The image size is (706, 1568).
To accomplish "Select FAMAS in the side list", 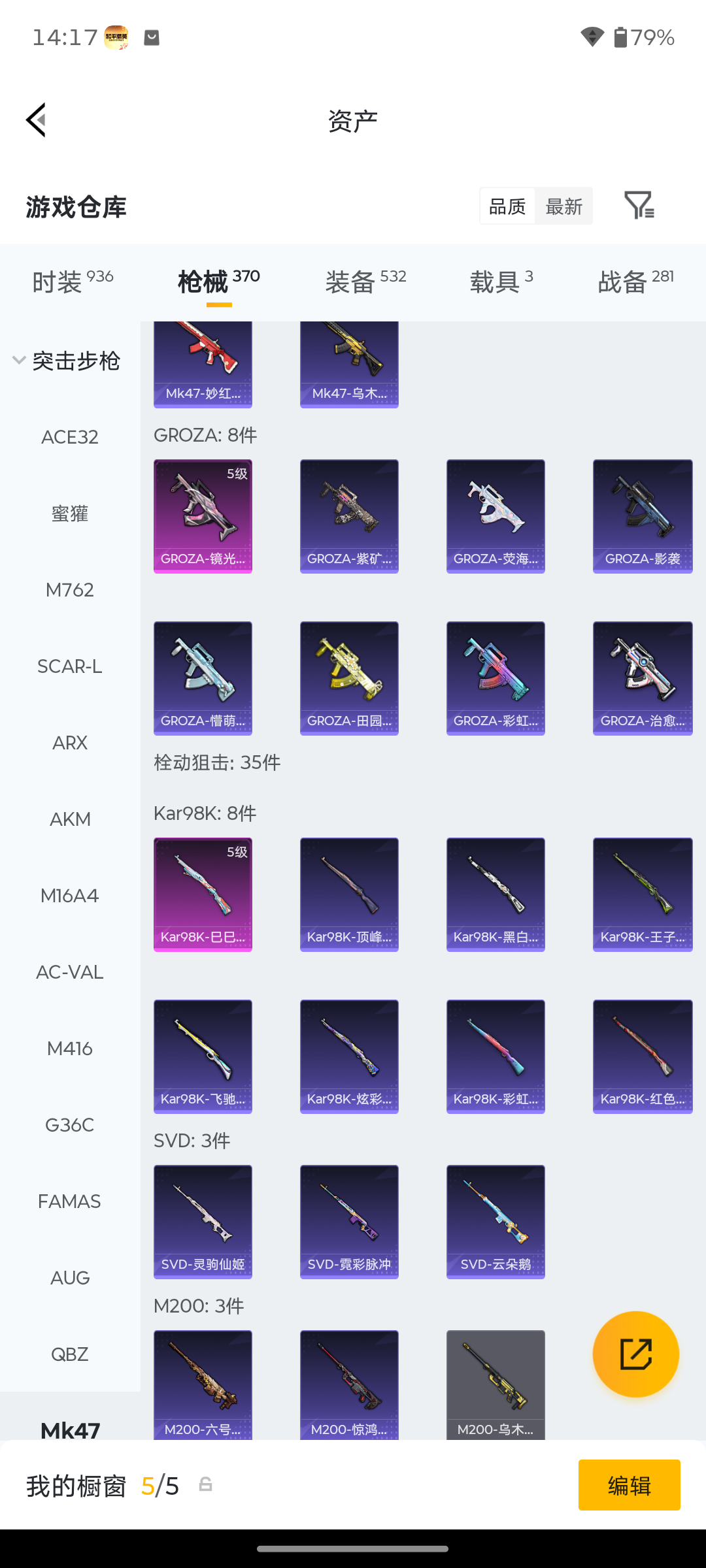I will tap(70, 1201).
